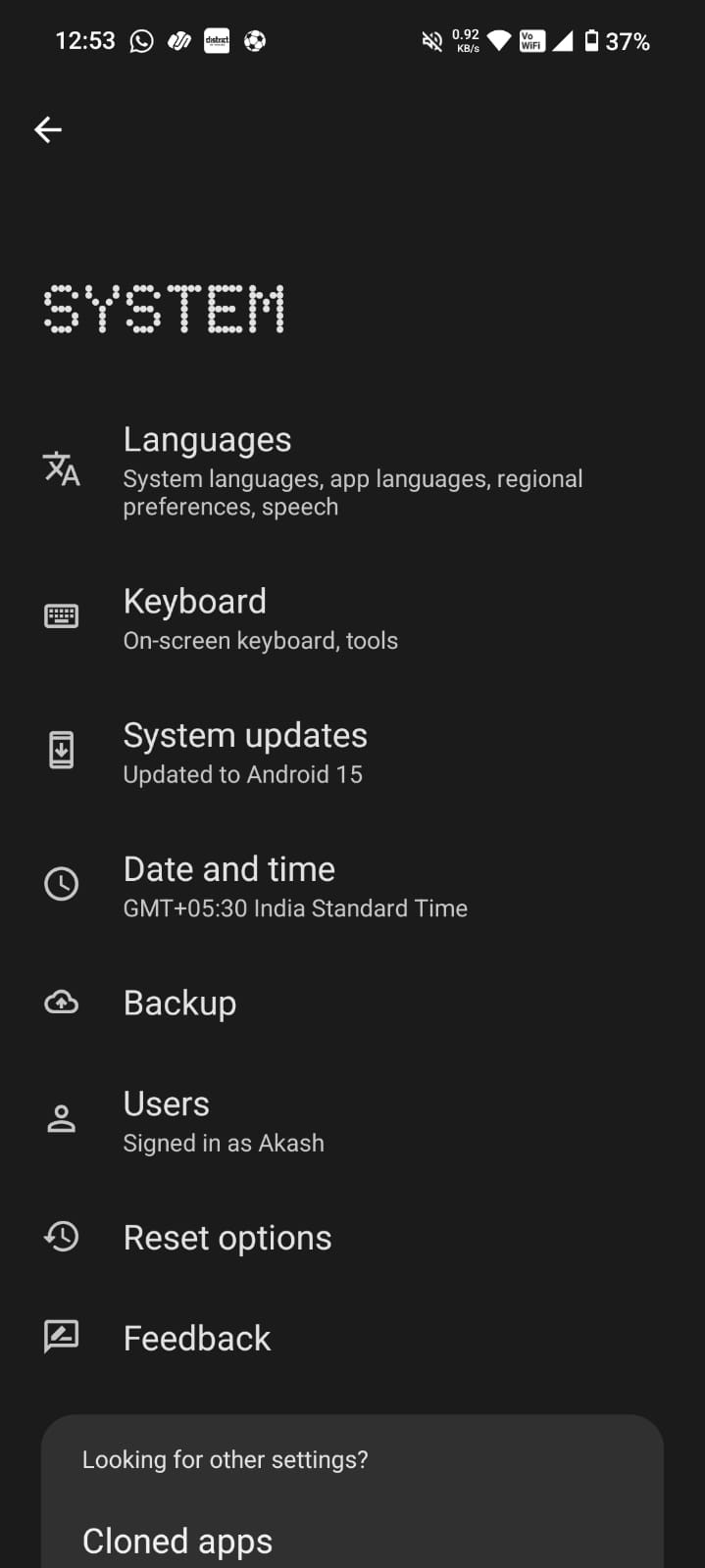The width and height of the screenshot is (705, 1568).
Task: Go back using the top arrow
Action: tap(48, 129)
